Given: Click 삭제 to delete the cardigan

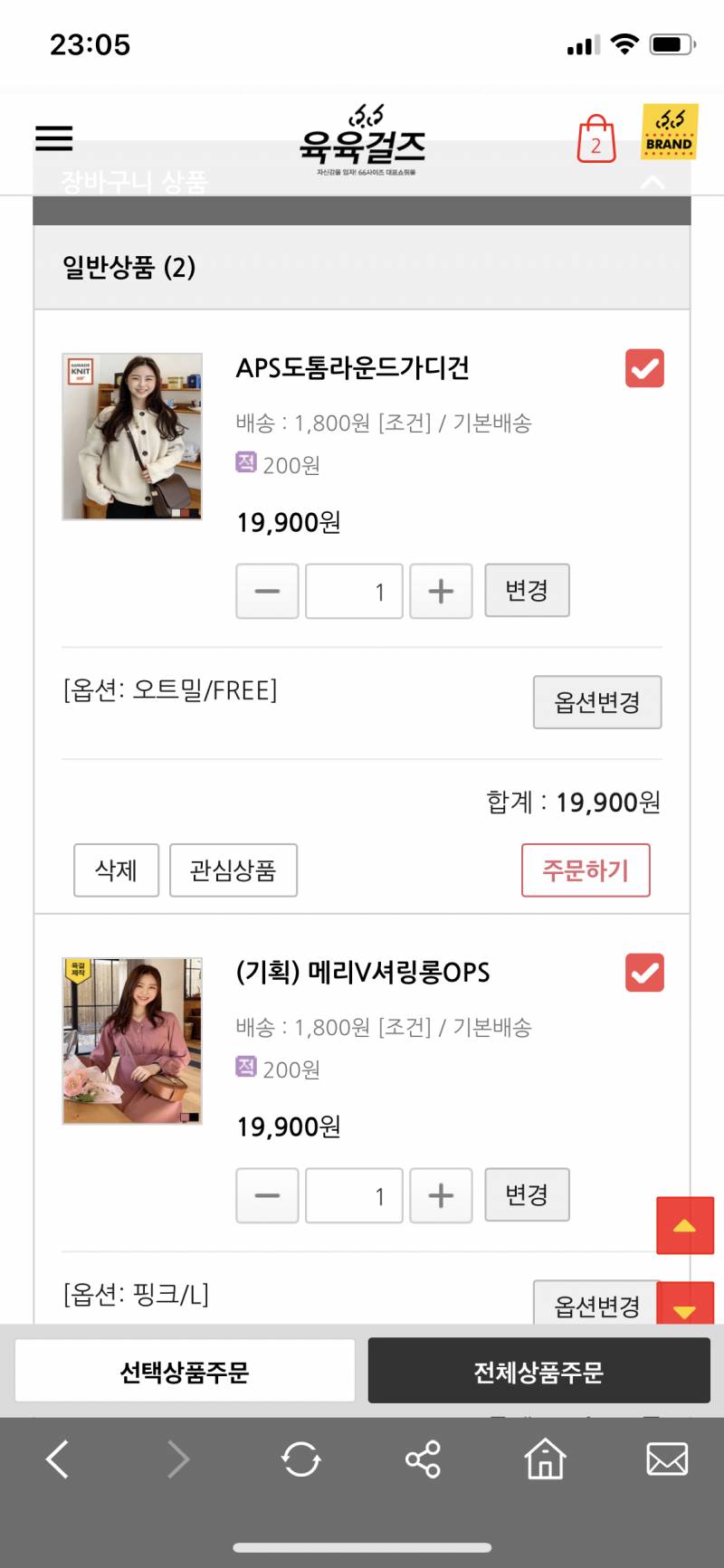Looking at the screenshot, I should coord(116,870).
